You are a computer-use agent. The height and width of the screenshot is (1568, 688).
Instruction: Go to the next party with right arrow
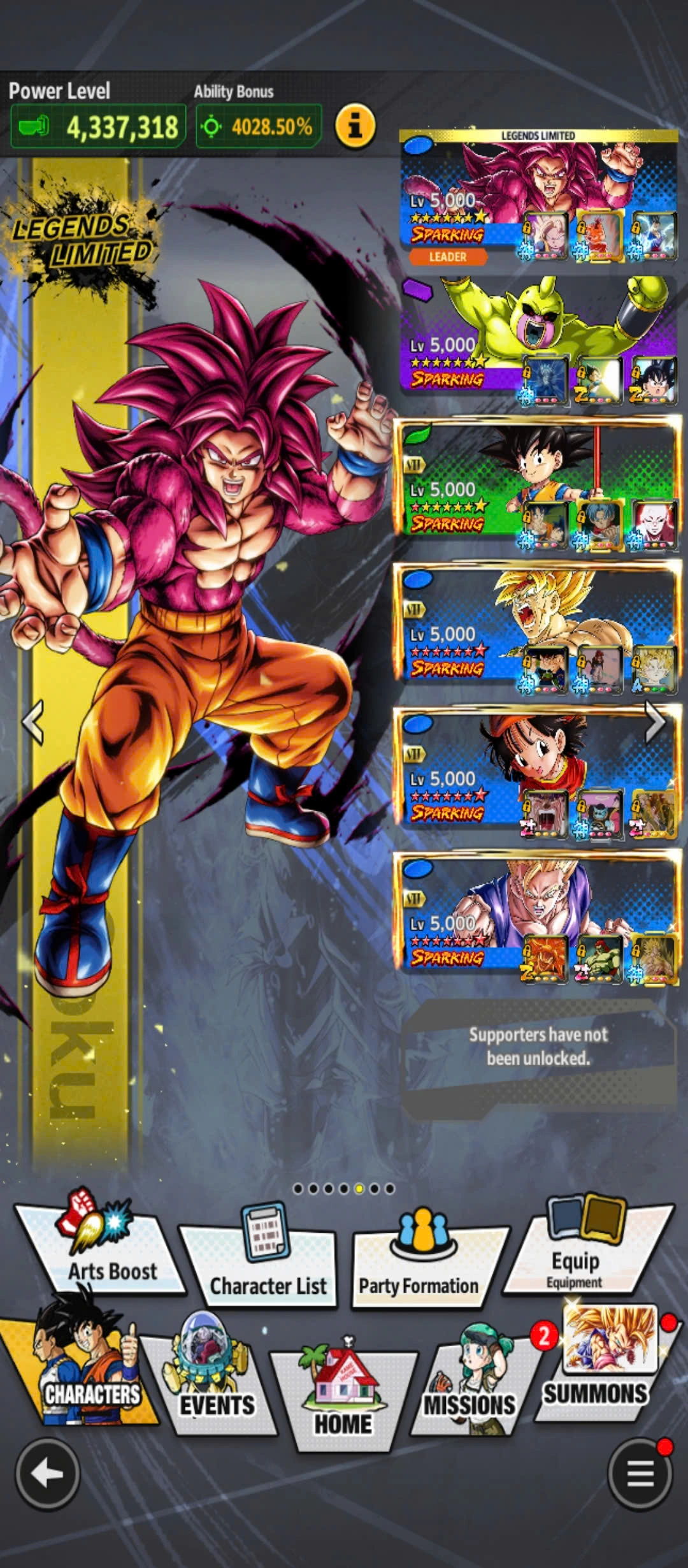click(654, 722)
